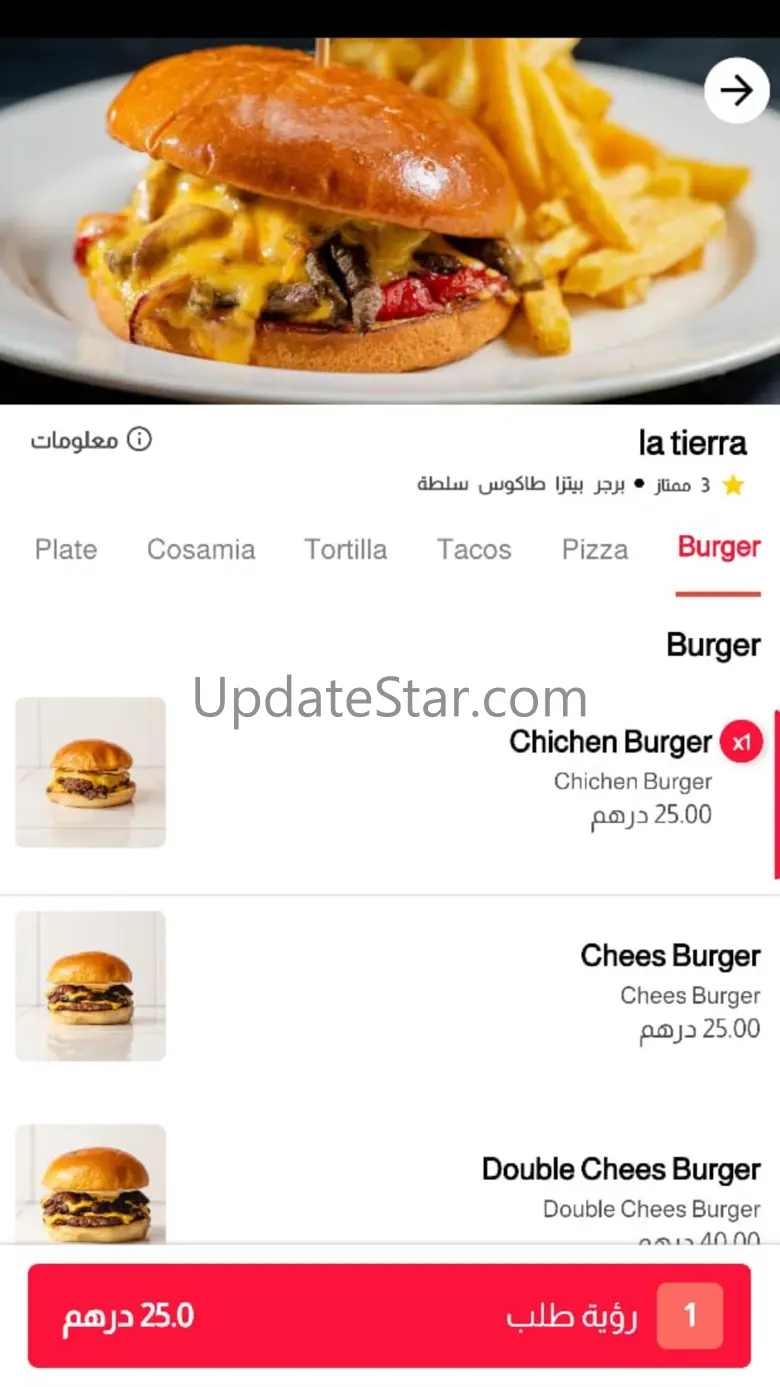The width and height of the screenshot is (780, 1387).
Task: Open the Double Chees Burger item
Action: 621,1170
